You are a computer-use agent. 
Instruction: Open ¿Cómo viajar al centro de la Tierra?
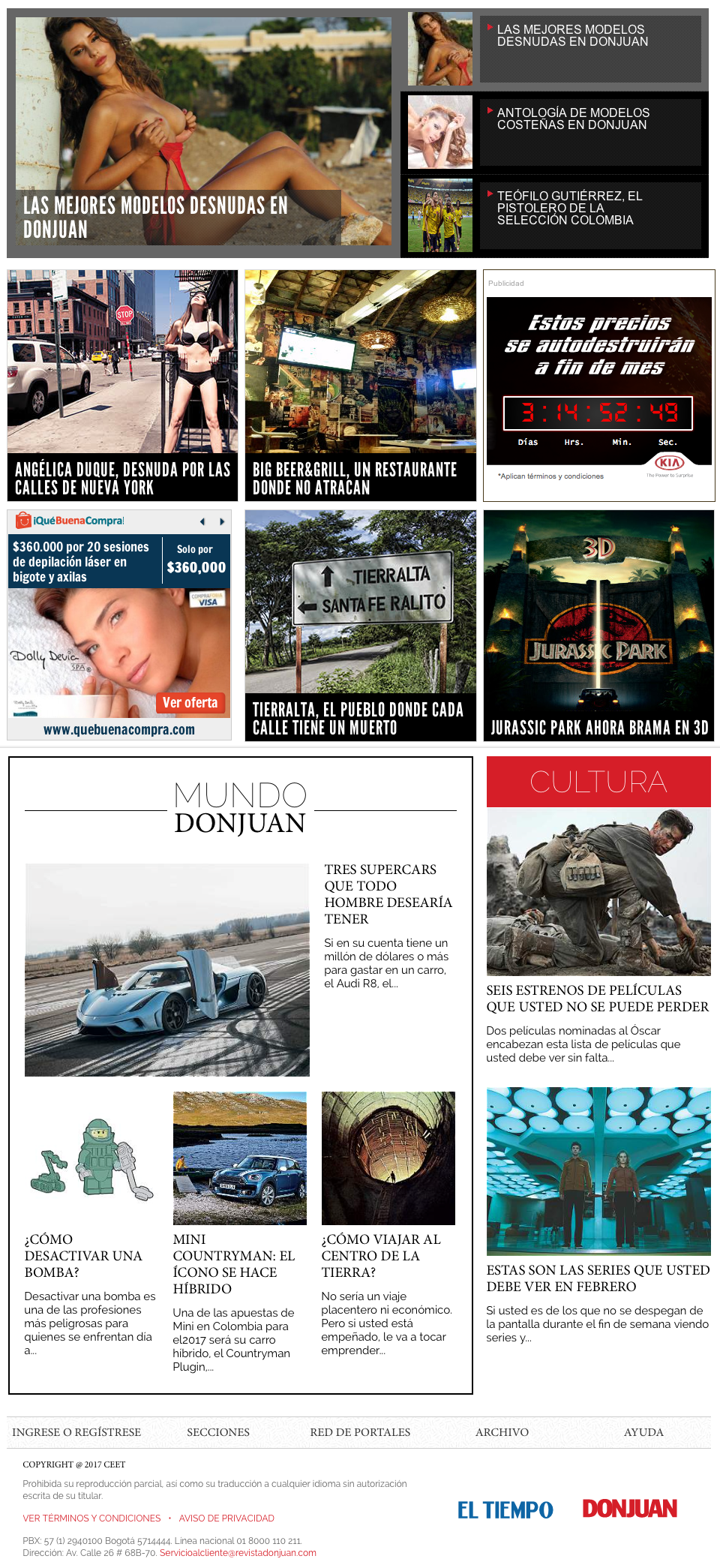pyautogui.click(x=381, y=1255)
